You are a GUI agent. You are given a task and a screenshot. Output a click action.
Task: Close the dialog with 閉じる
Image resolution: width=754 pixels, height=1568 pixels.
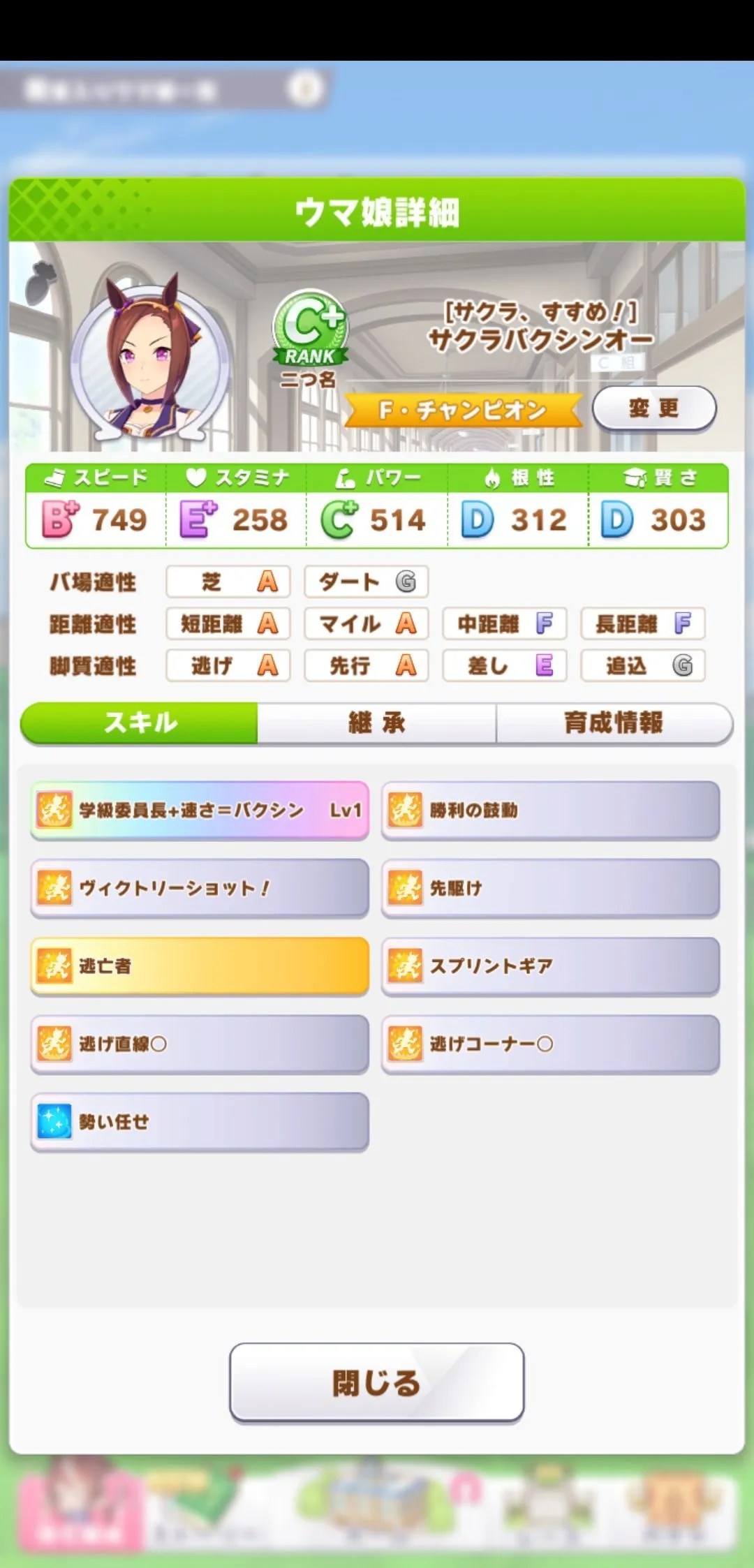click(376, 1382)
